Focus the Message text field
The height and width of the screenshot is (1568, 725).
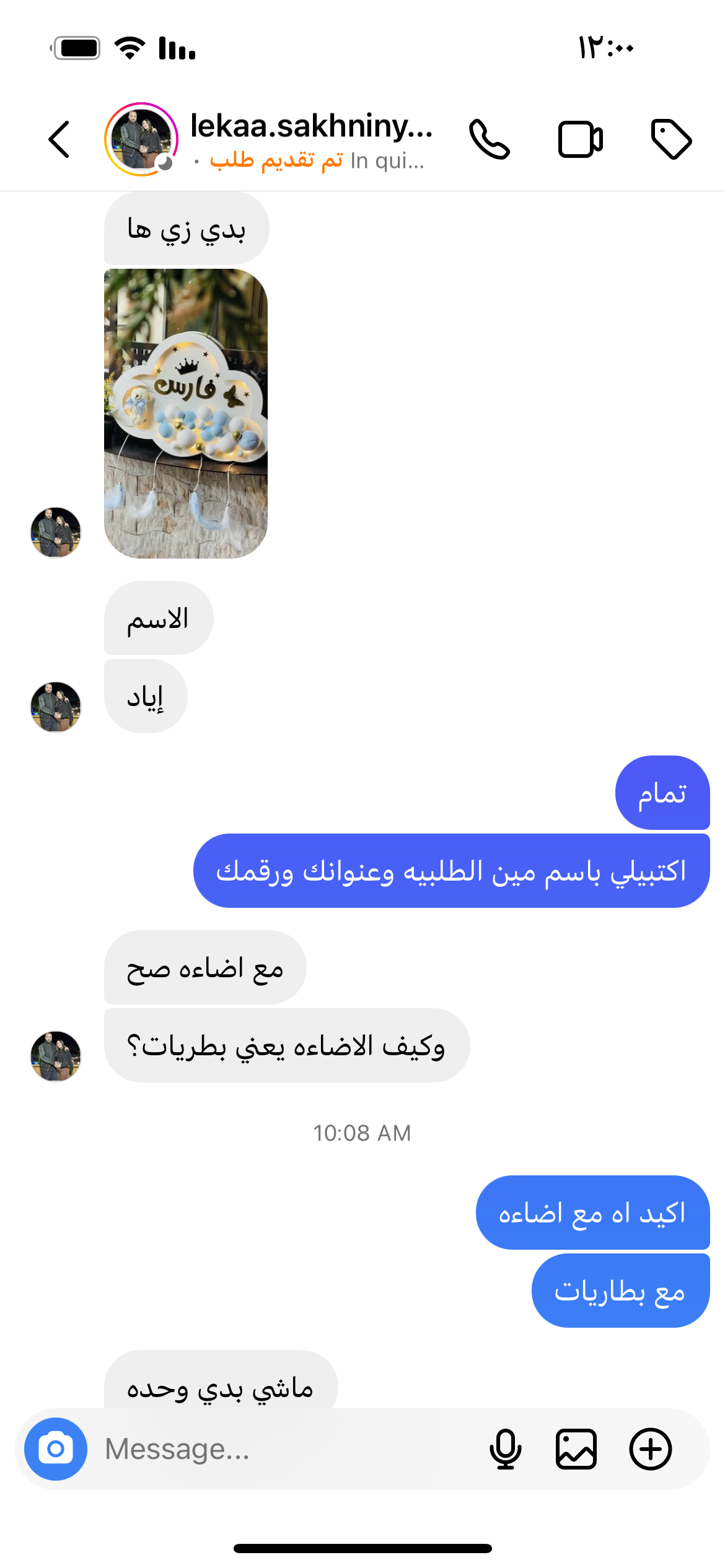tap(285, 1449)
